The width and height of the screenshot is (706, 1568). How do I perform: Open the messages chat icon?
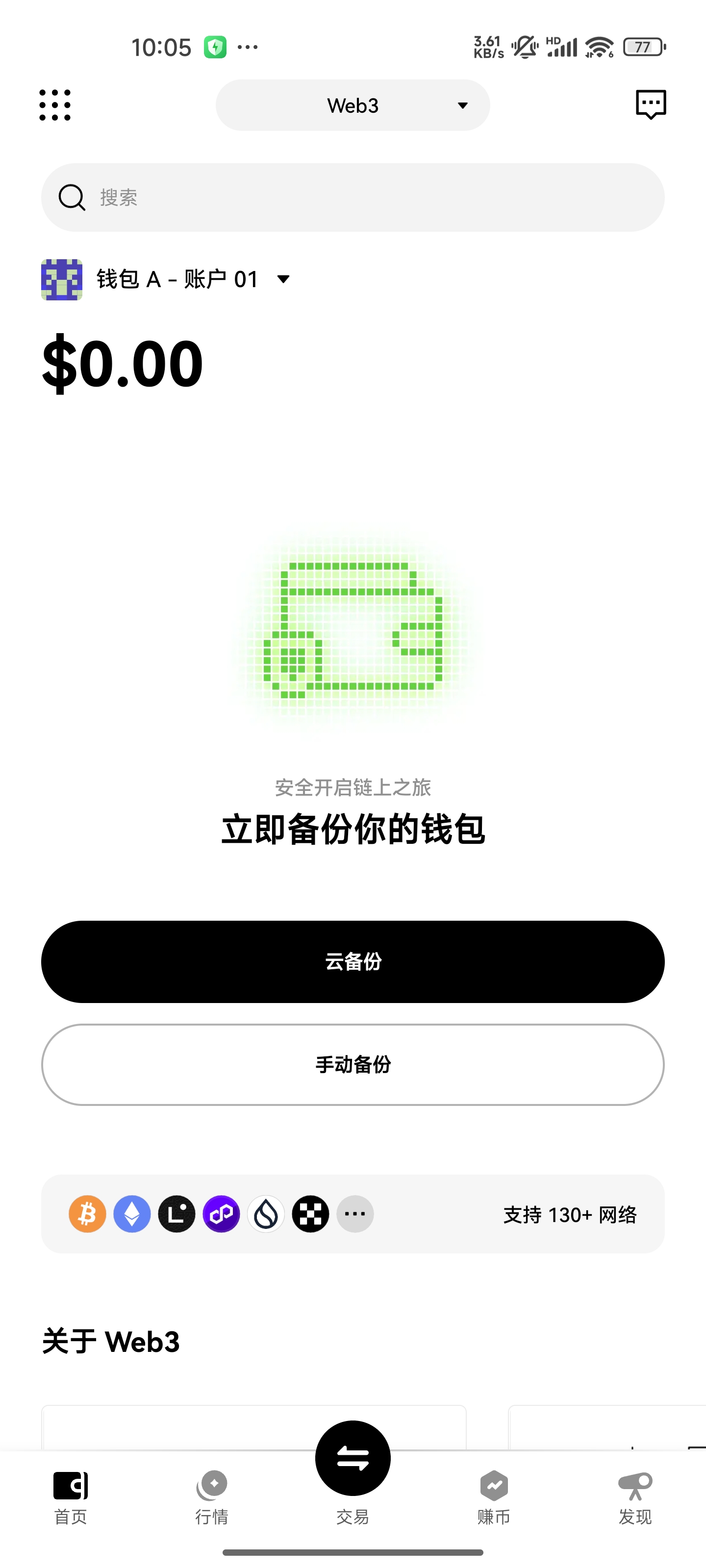pyautogui.click(x=650, y=105)
